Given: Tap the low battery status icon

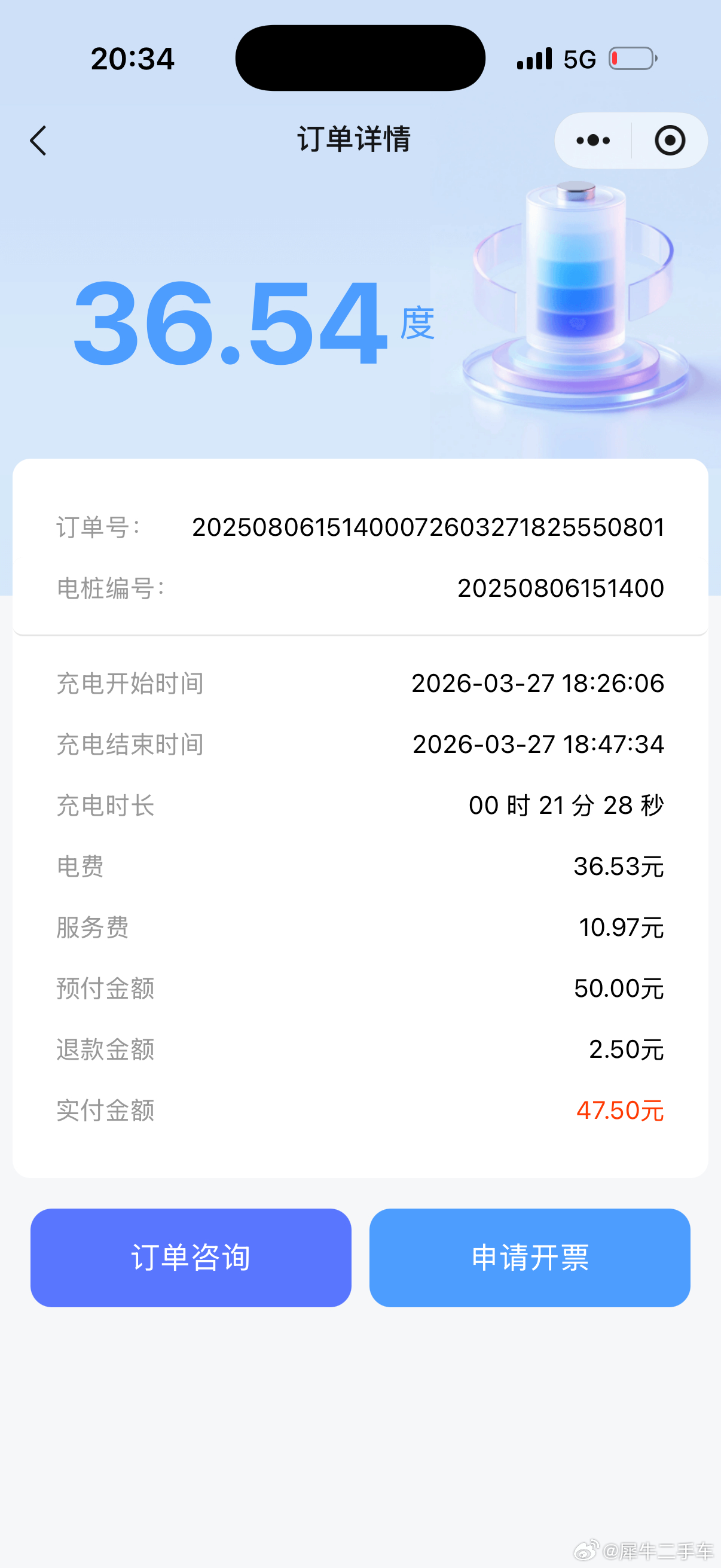Looking at the screenshot, I should pos(631,58).
